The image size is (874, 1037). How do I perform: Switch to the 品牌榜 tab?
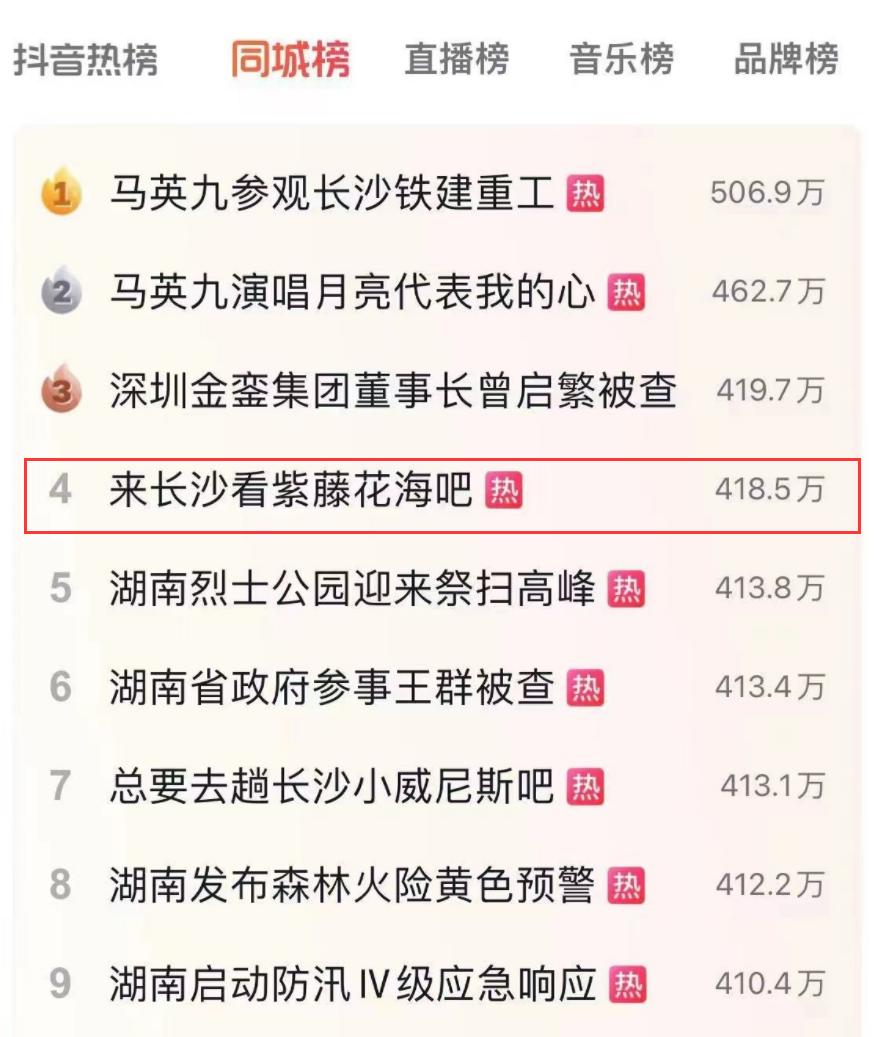coord(785,59)
